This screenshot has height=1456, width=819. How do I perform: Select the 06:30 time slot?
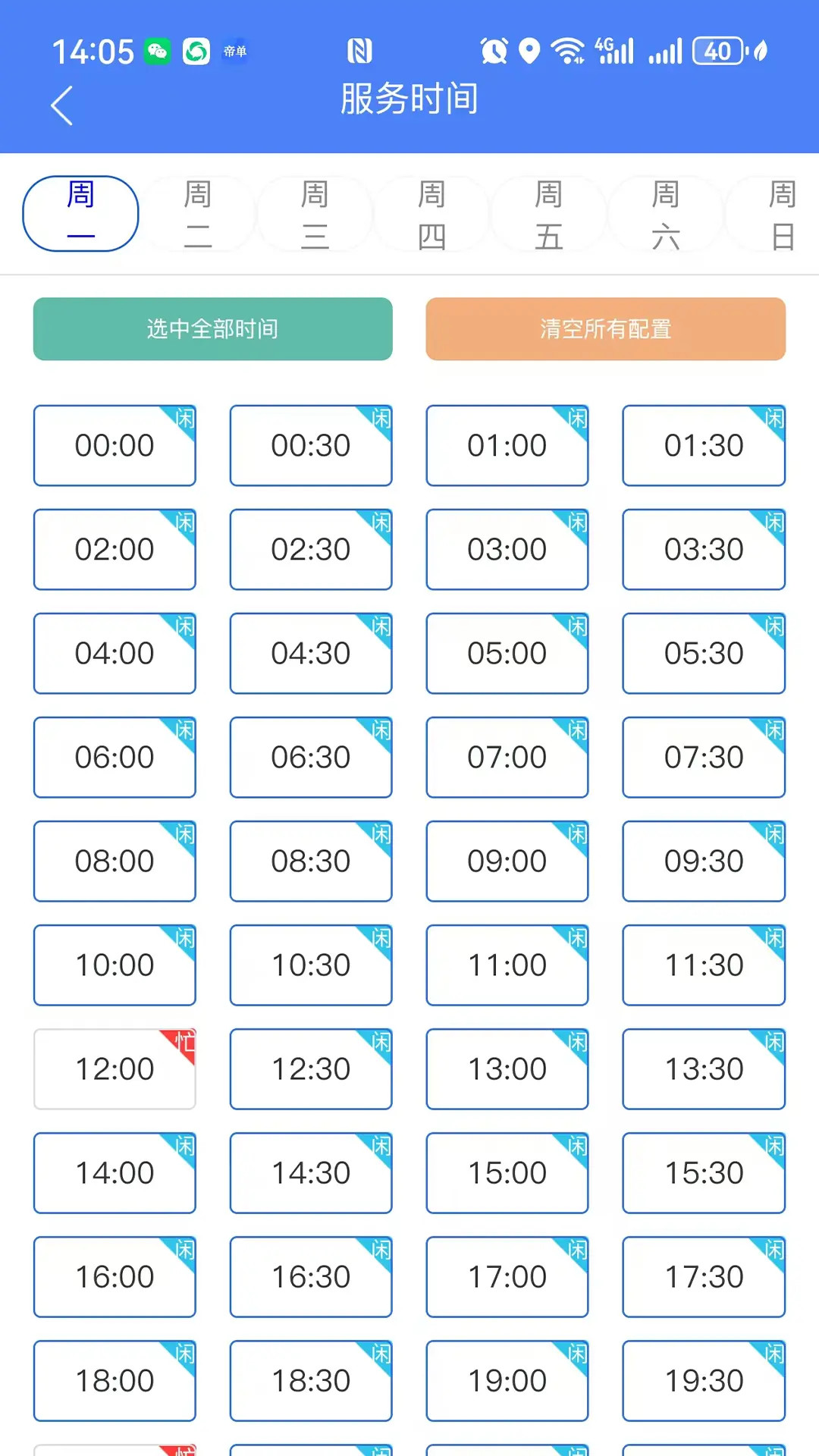point(311,757)
